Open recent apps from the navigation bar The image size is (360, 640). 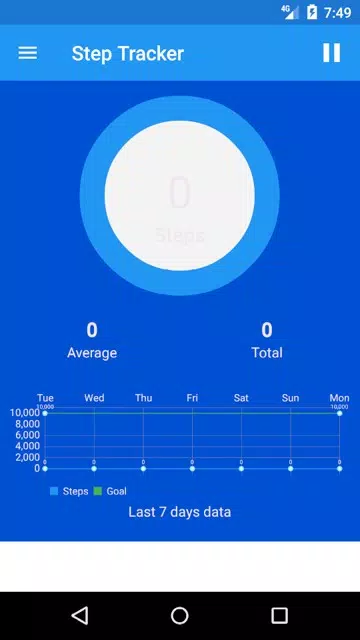coord(280,615)
